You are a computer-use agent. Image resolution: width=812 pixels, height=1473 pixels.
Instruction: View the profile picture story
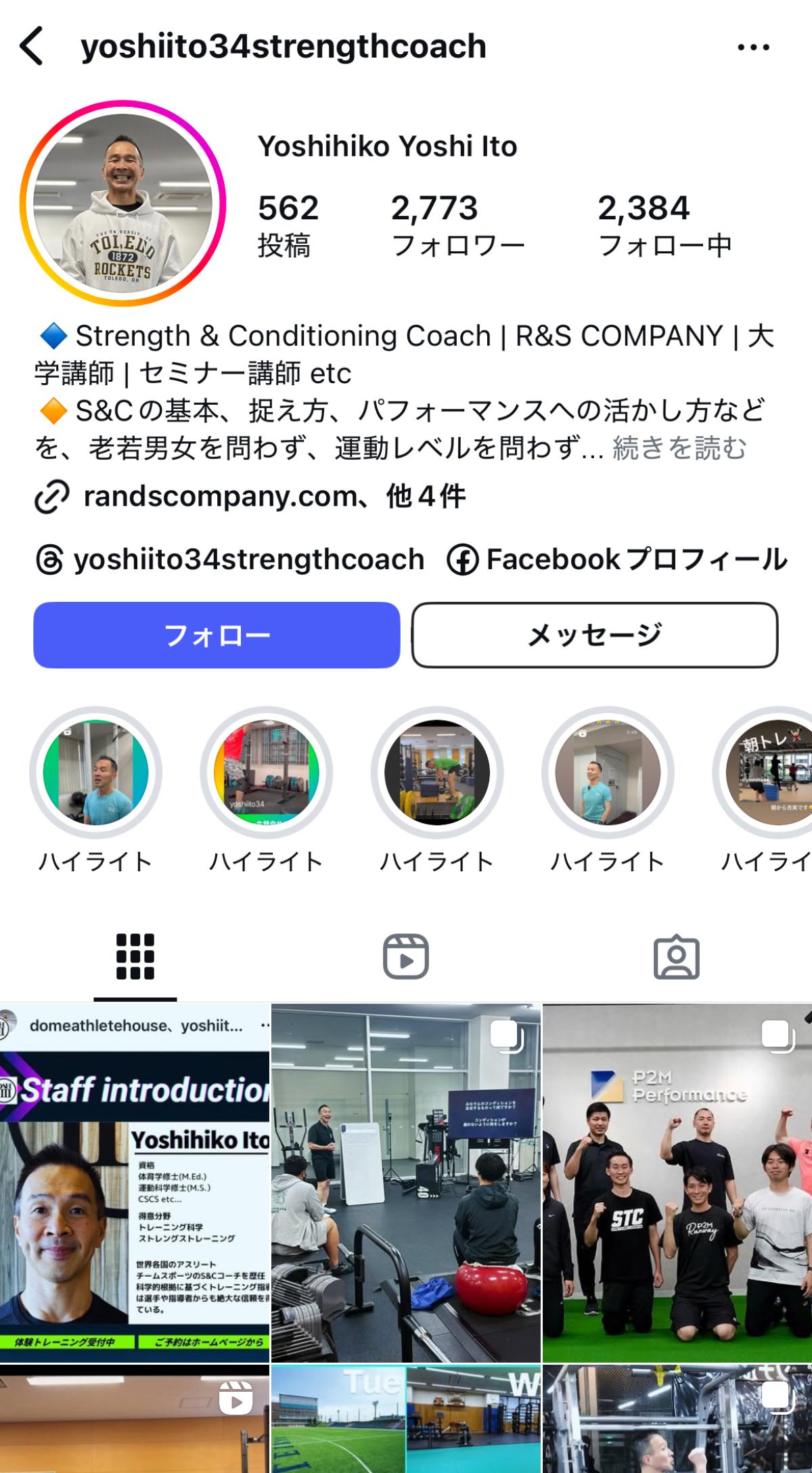click(x=122, y=203)
